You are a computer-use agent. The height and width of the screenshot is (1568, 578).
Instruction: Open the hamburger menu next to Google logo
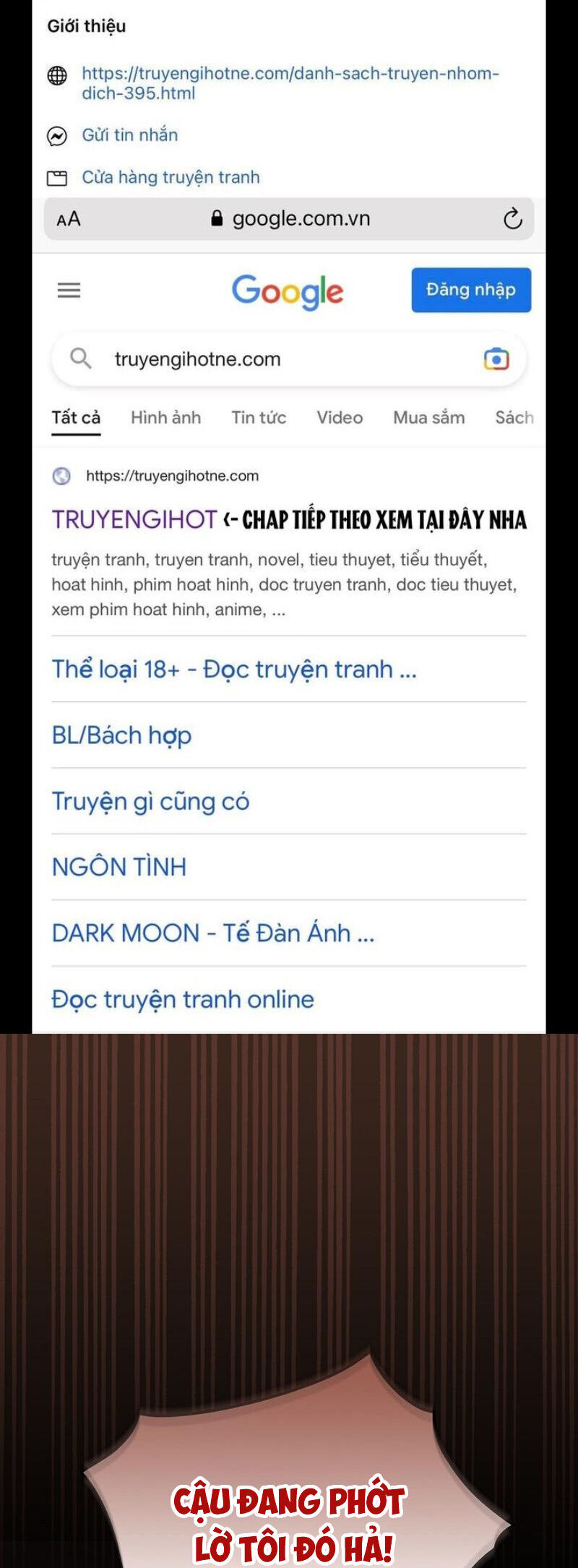pyautogui.click(x=69, y=290)
